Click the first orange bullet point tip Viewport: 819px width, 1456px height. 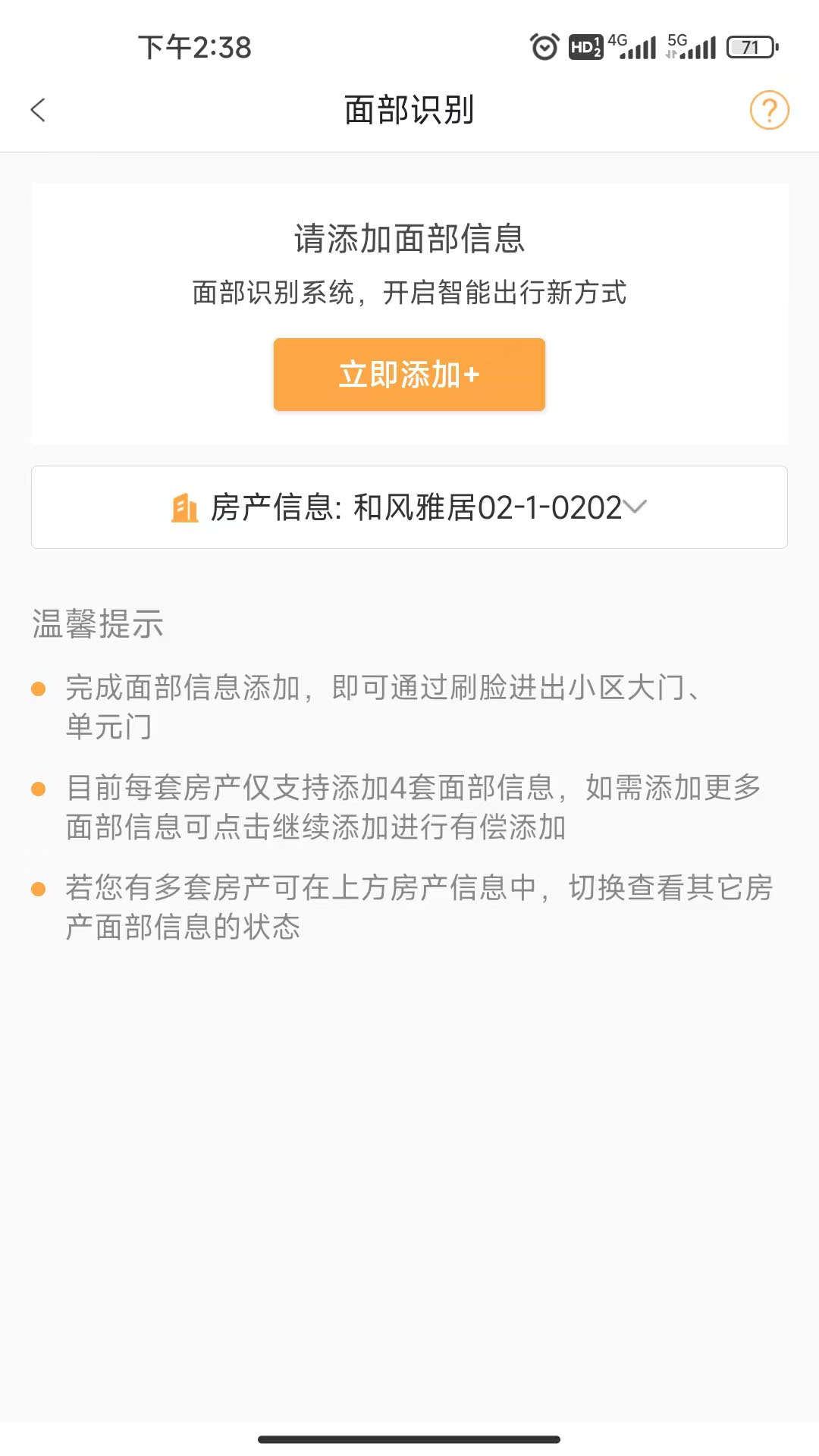(39, 689)
